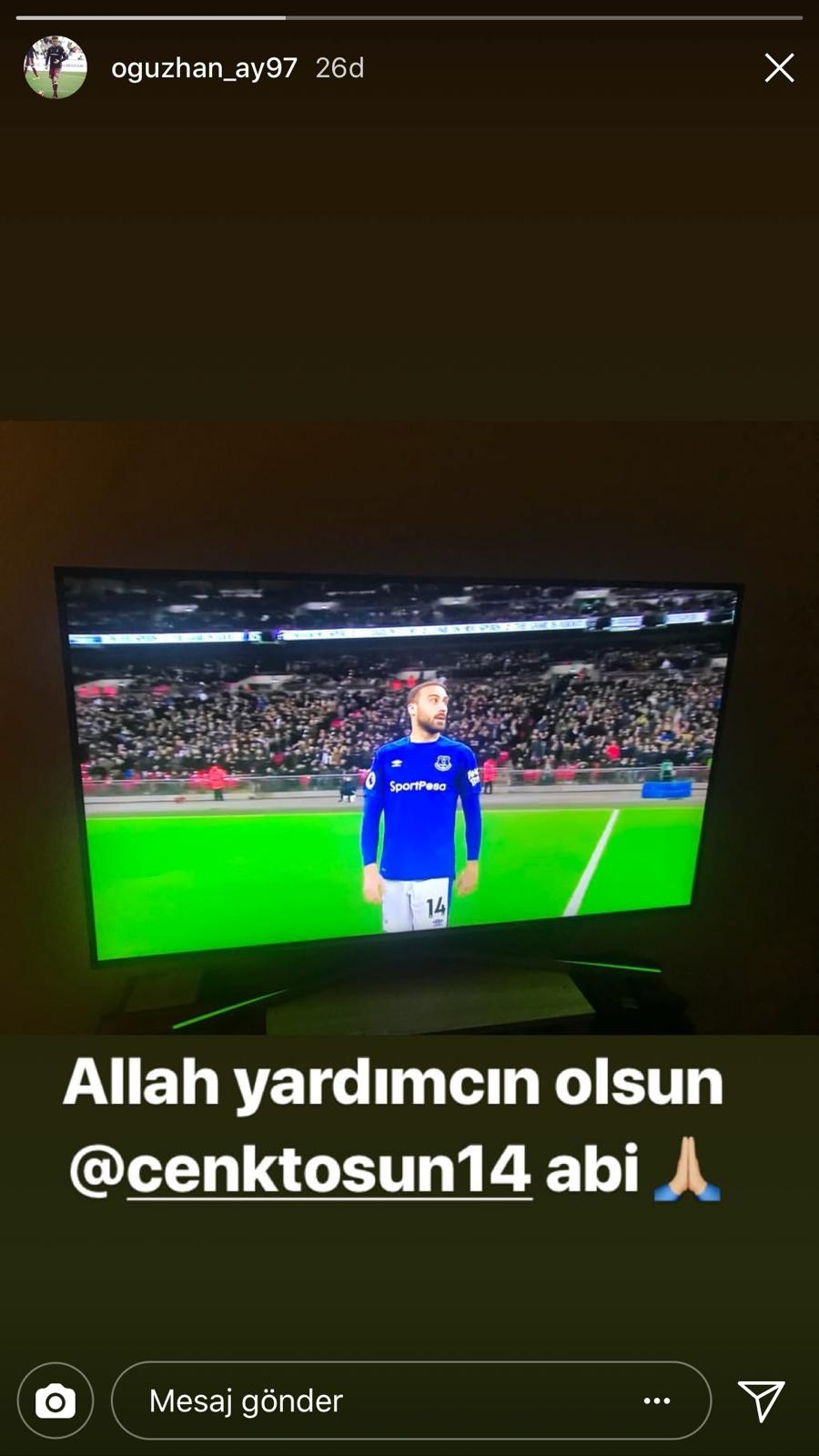Close the story viewer
This screenshot has width=819, height=1456.
click(779, 68)
